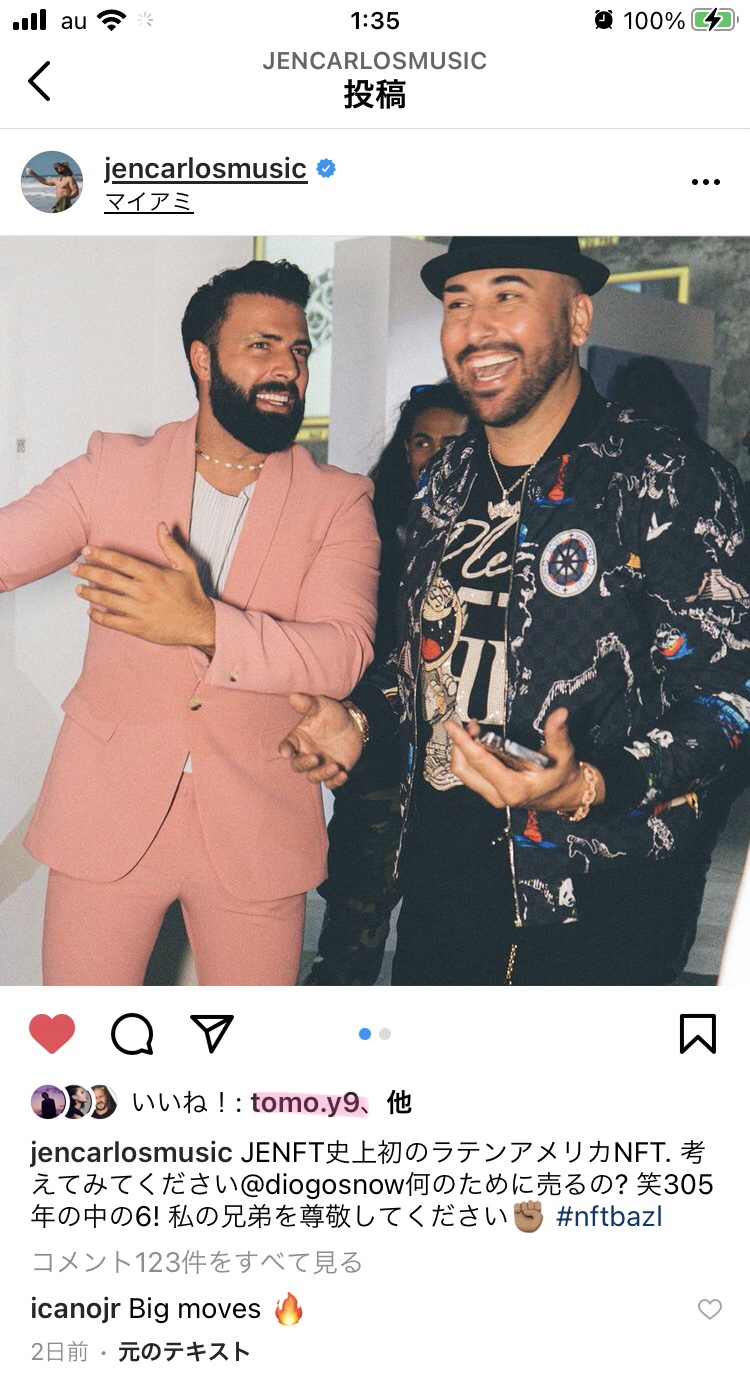Unlike the post with the red heart
This screenshot has height=1380, width=750.
[x=52, y=1034]
